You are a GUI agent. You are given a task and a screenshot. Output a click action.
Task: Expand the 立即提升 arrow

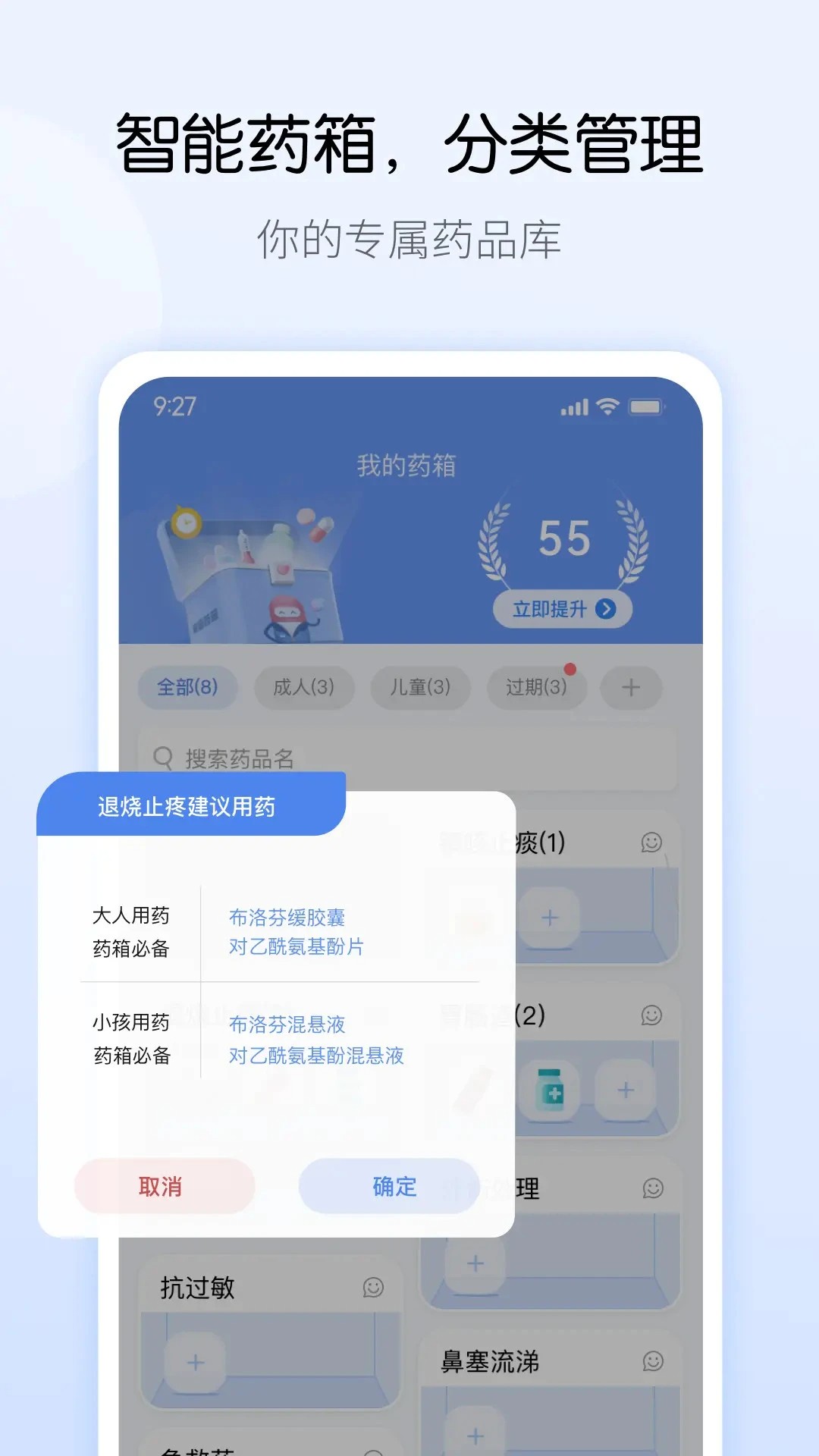[606, 607]
